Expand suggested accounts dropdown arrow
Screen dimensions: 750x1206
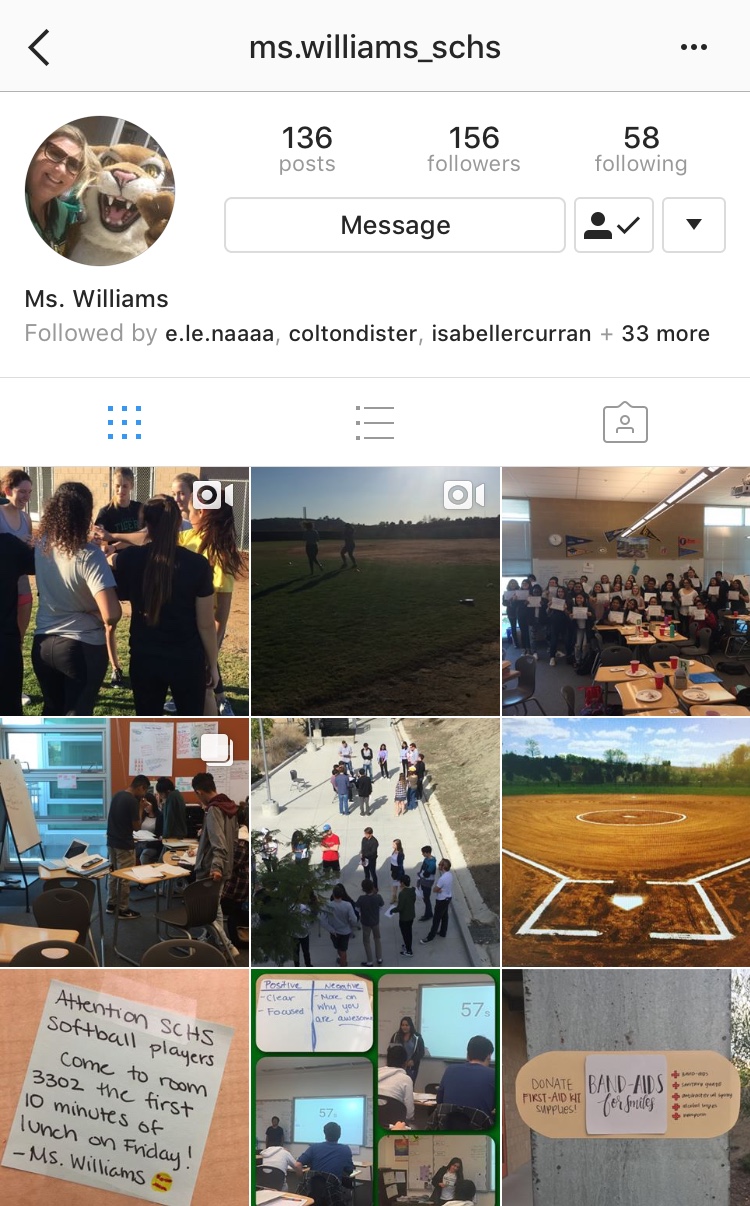pos(693,225)
